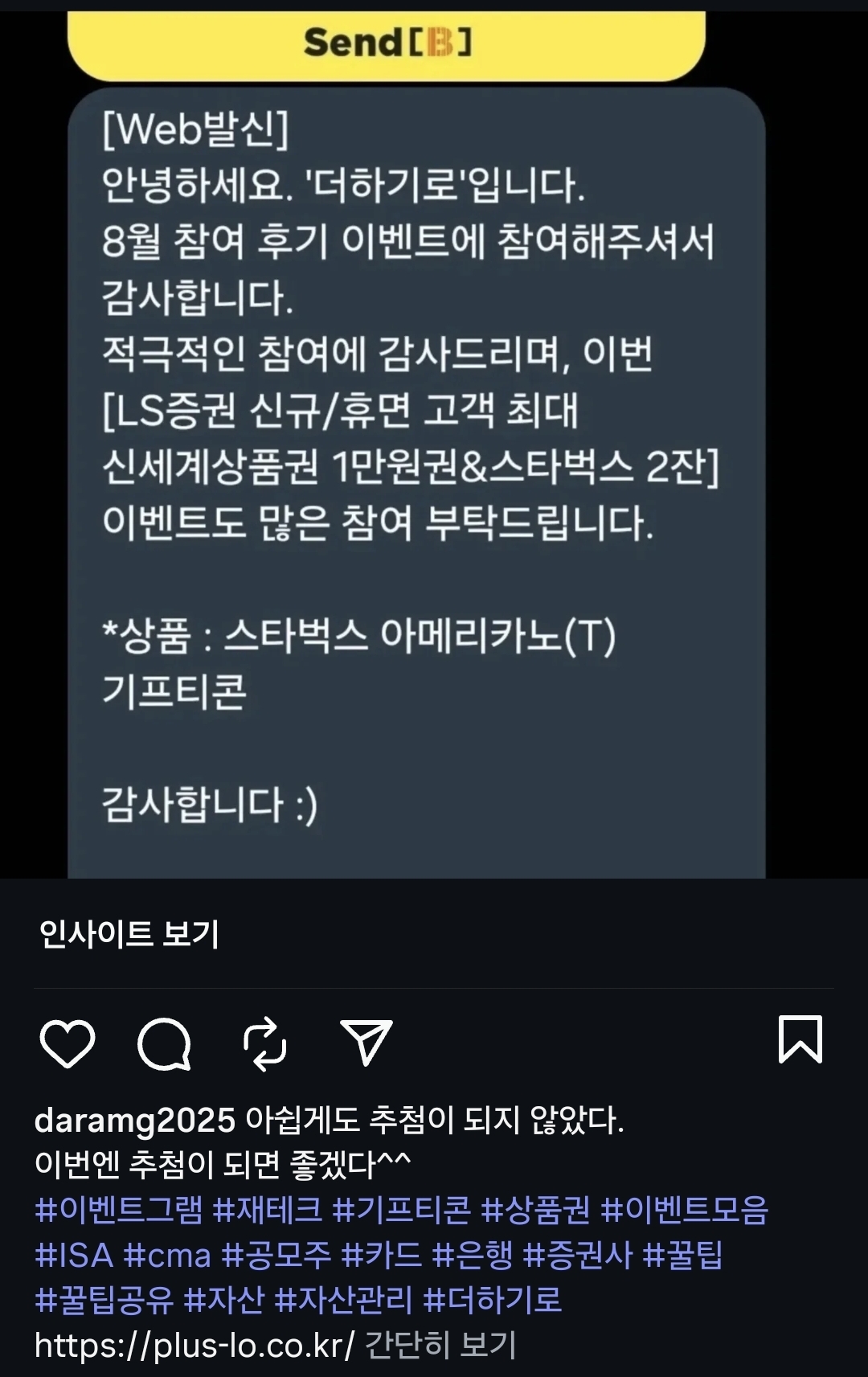This screenshot has width=868, height=1377.
Task: Repost this post
Action: coord(265,1043)
